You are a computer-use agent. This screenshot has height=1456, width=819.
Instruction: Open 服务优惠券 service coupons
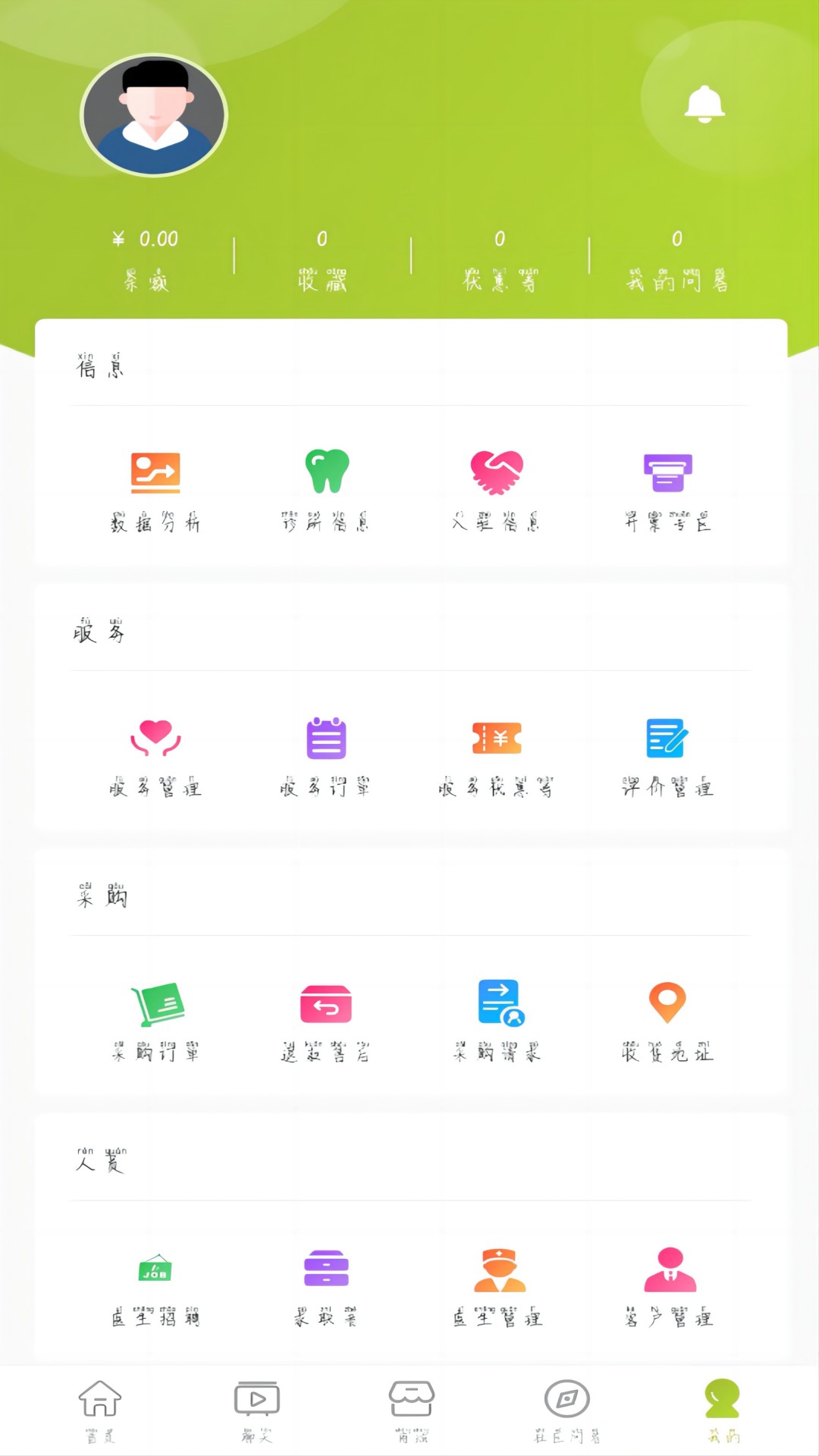tap(497, 755)
